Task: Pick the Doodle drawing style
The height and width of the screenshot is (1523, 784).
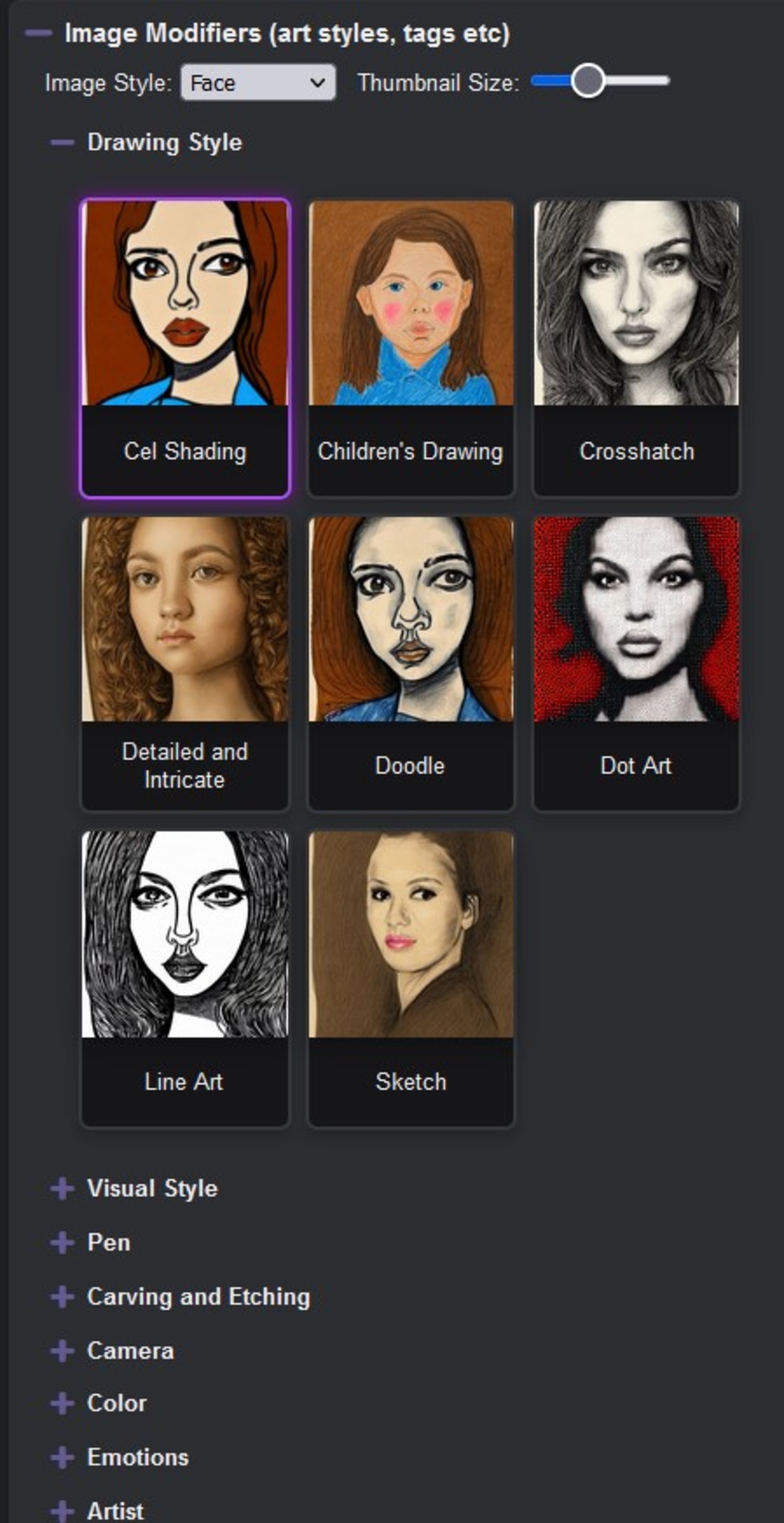Action: [410, 663]
